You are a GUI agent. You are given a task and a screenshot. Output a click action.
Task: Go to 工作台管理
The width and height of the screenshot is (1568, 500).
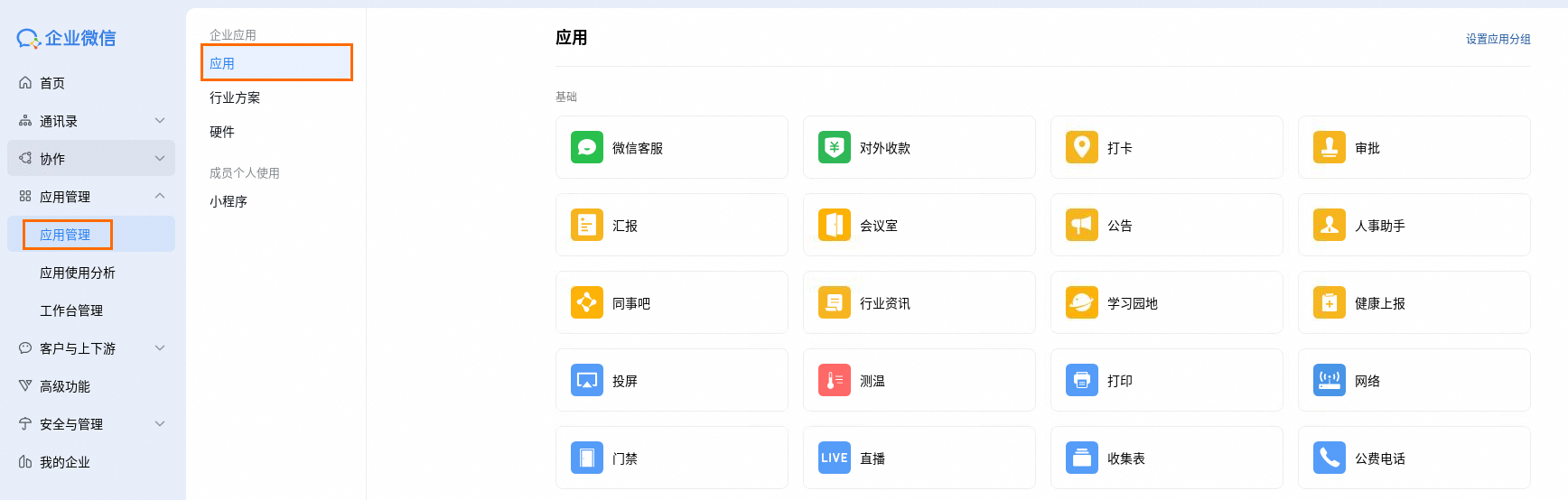(71, 310)
